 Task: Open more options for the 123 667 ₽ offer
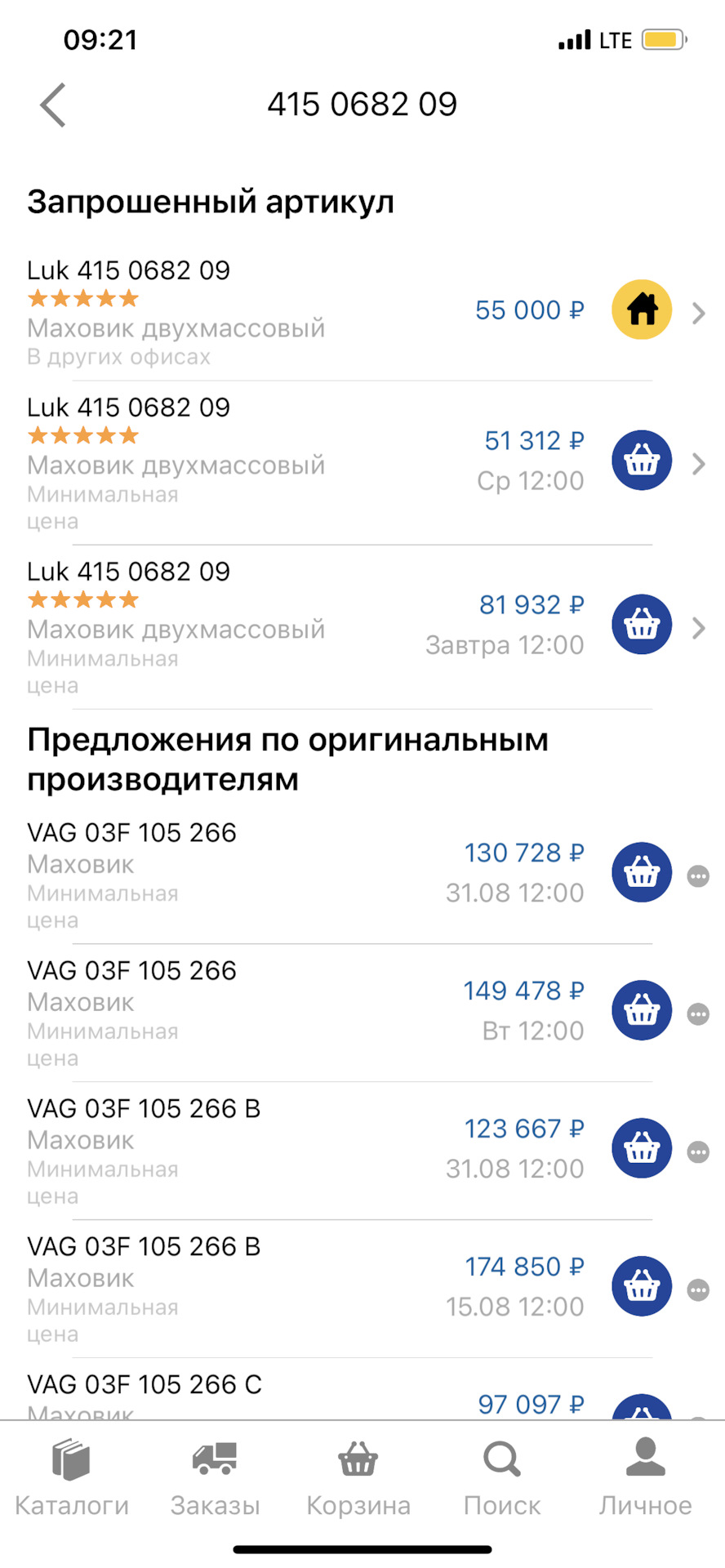pyautogui.click(x=698, y=1152)
